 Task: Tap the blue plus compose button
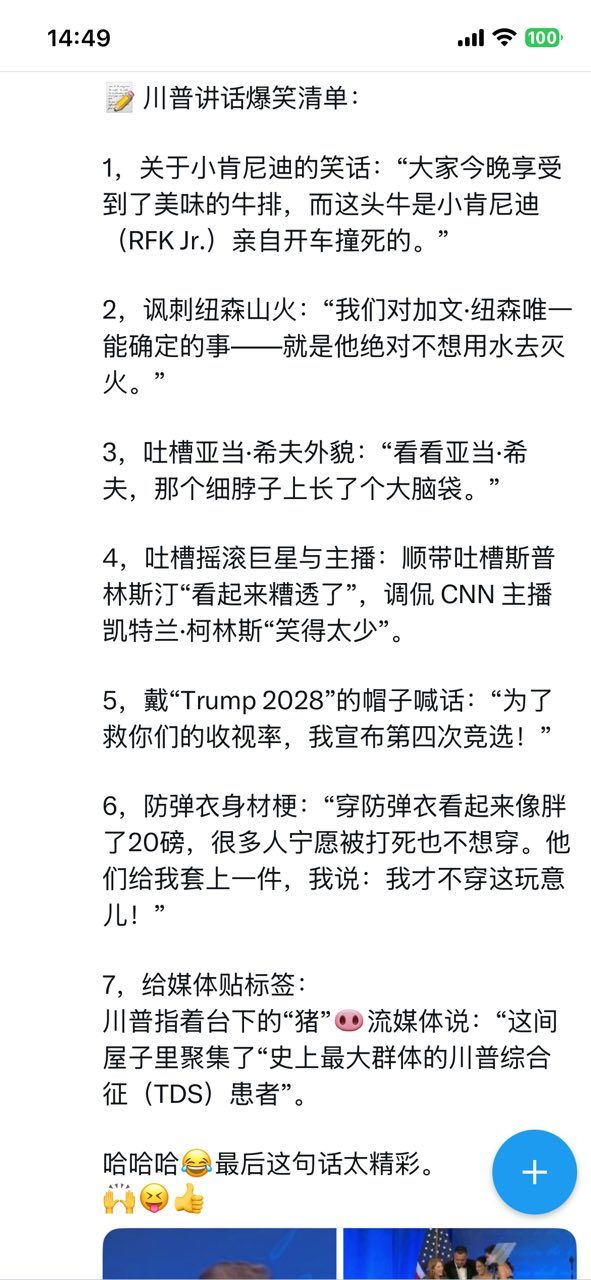(x=534, y=1172)
